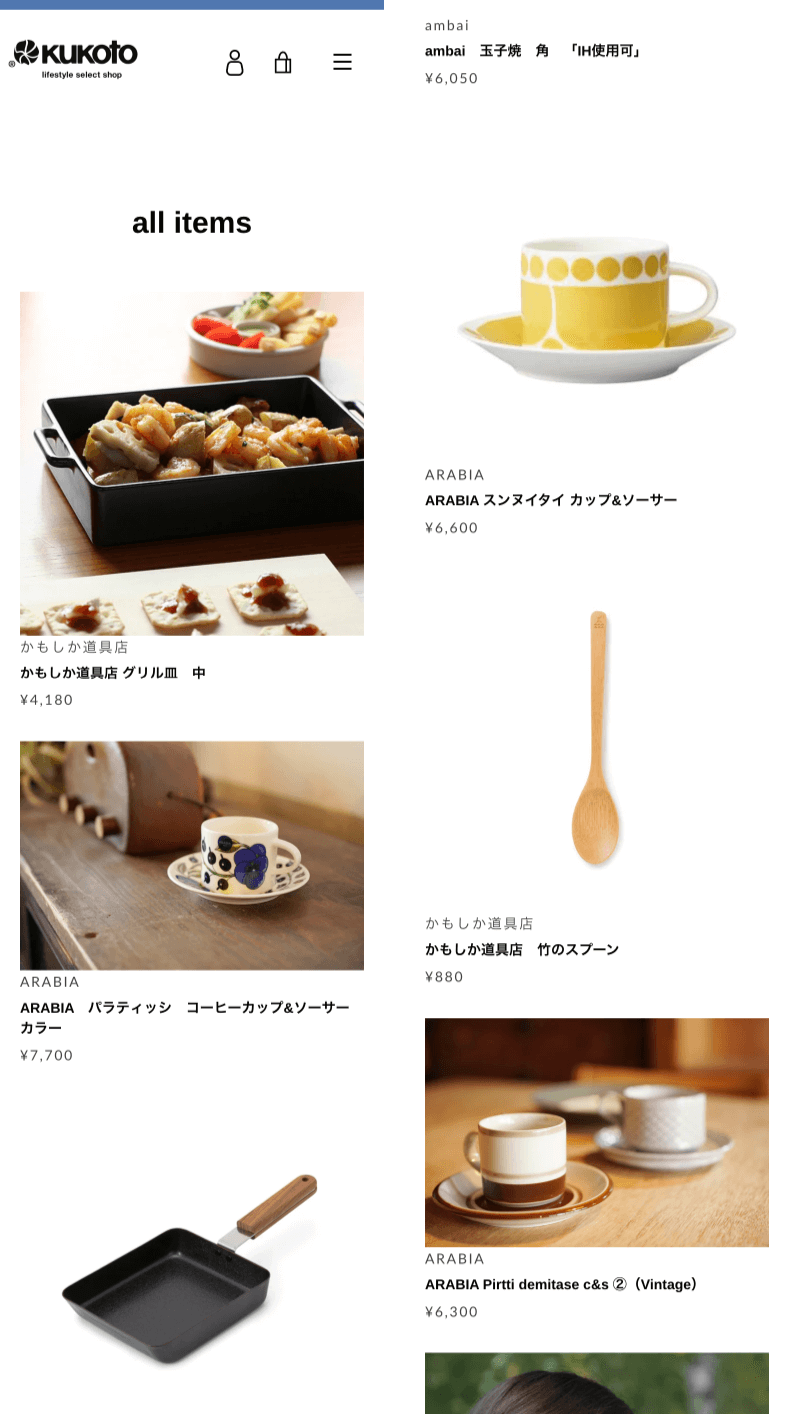Open the hamburger menu
Image resolution: width=789 pixels, height=1414 pixels.
point(342,63)
